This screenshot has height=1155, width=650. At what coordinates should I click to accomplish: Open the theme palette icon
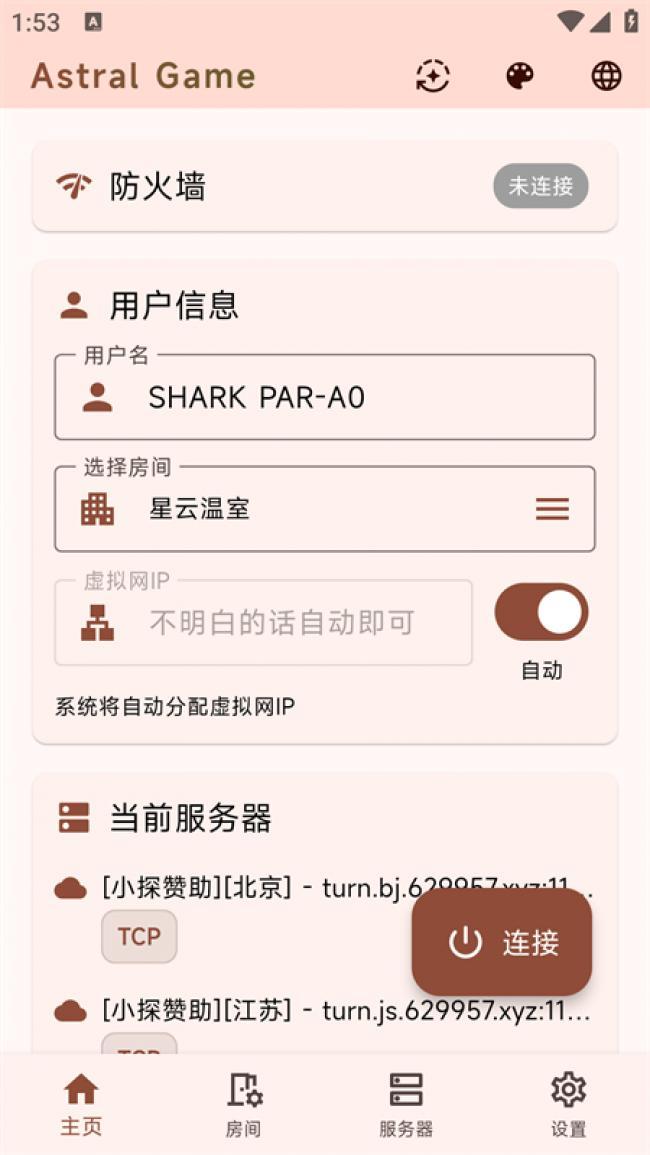520,76
